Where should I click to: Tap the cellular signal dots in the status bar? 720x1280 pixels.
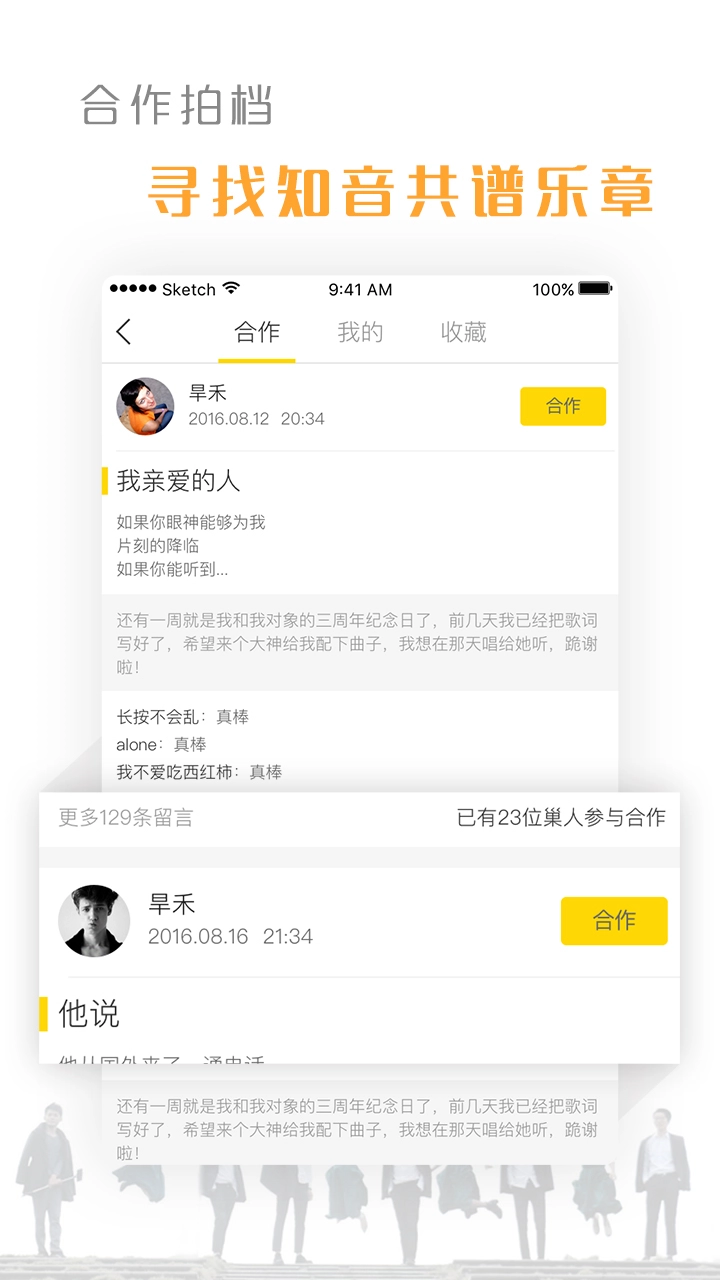(134, 289)
